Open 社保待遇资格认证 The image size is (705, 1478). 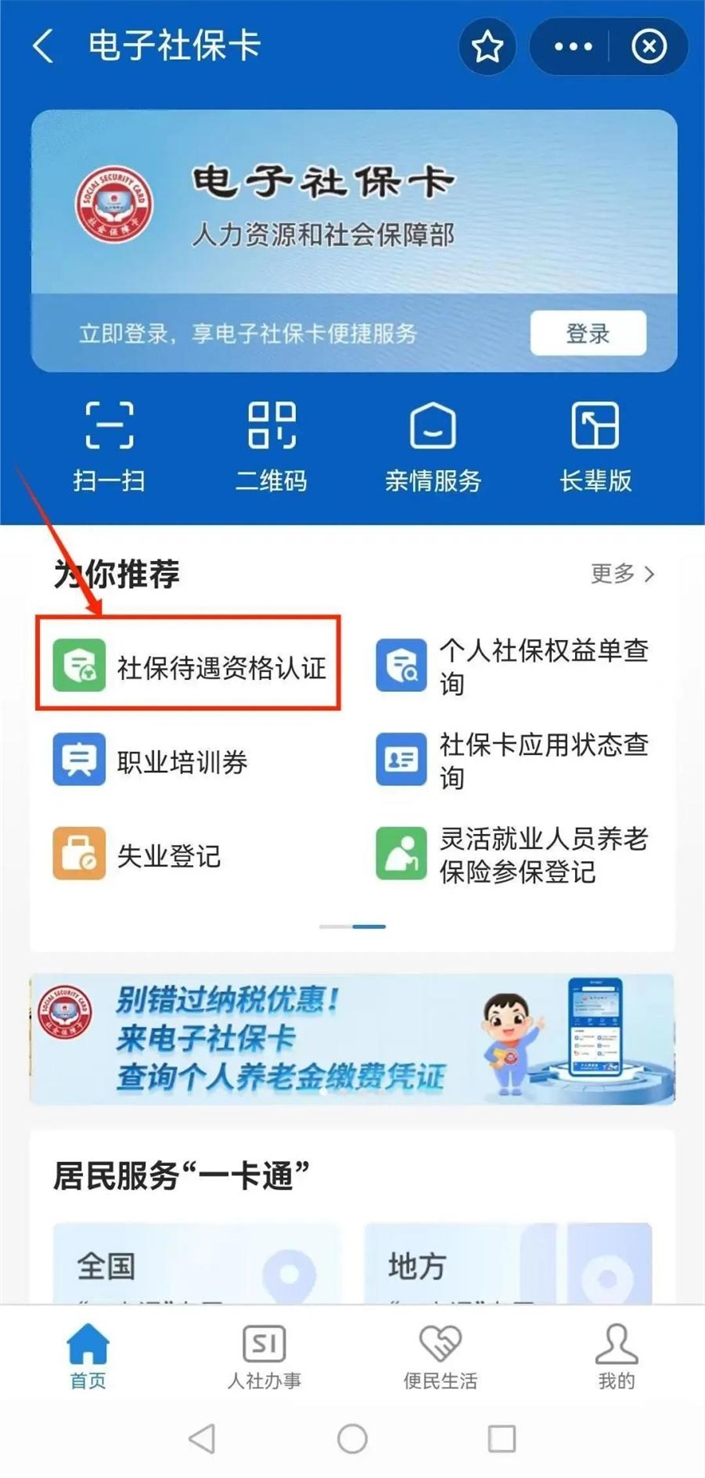190,667
